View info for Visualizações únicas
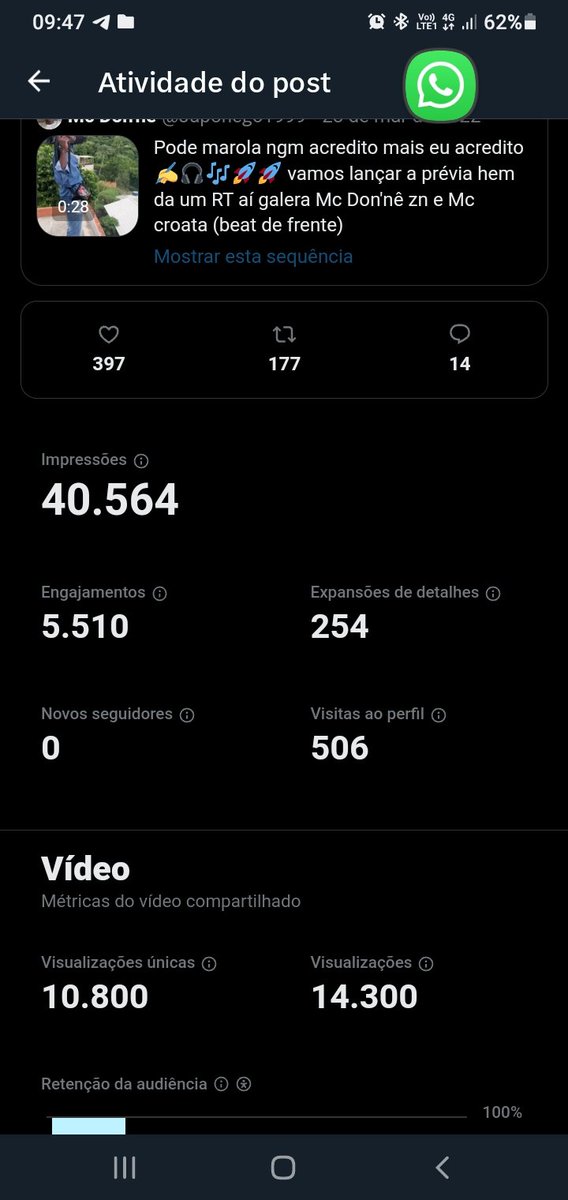The image size is (568, 1200). point(209,964)
